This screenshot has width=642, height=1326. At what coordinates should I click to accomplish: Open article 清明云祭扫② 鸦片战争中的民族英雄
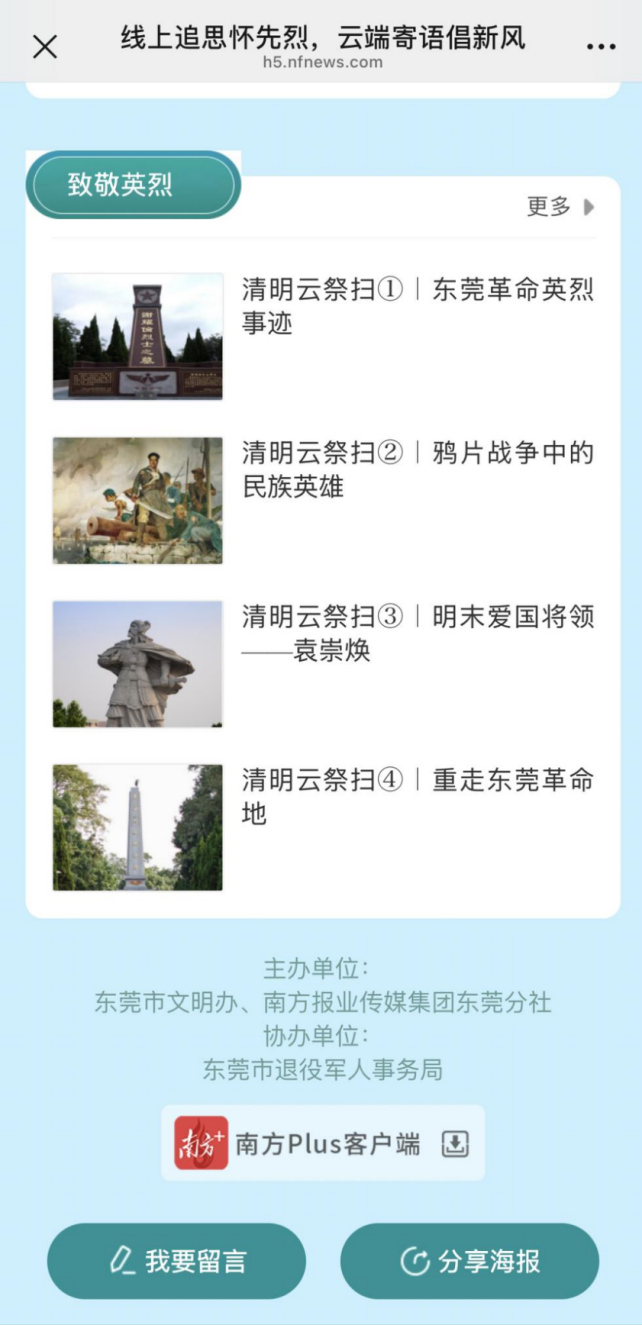click(x=417, y=470)
